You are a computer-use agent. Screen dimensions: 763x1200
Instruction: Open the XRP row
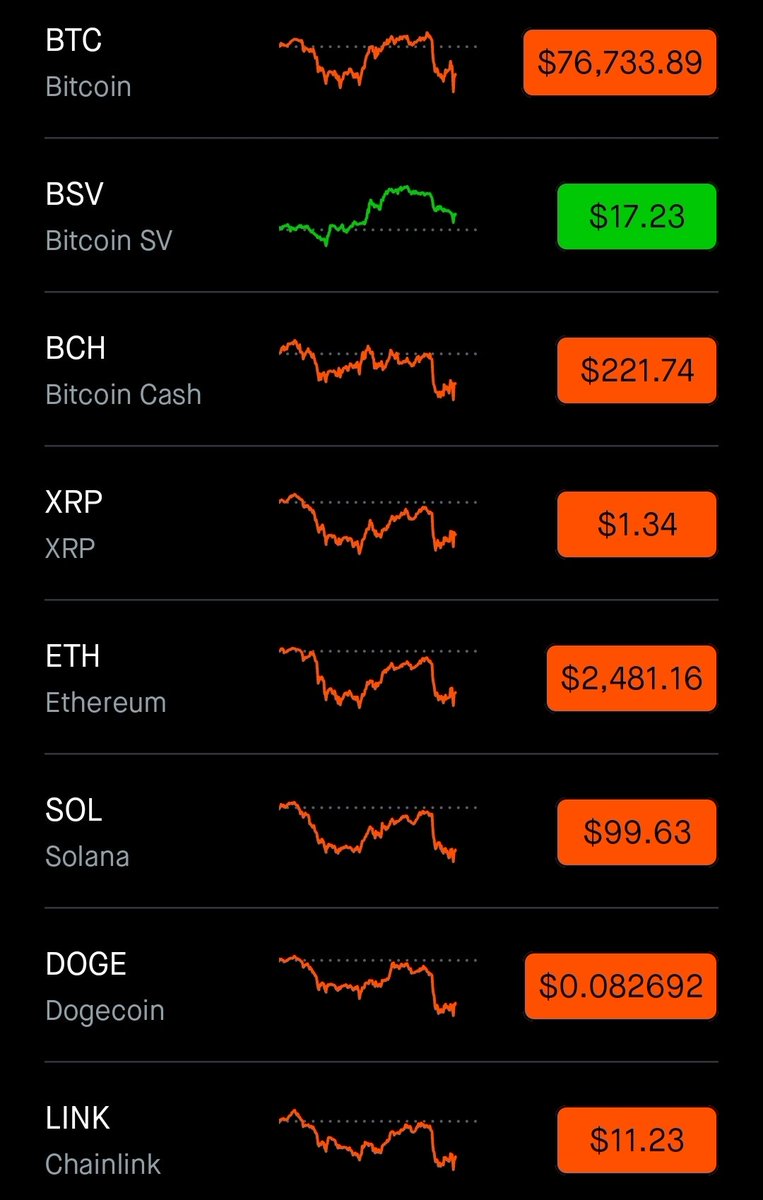coord(381,524)
